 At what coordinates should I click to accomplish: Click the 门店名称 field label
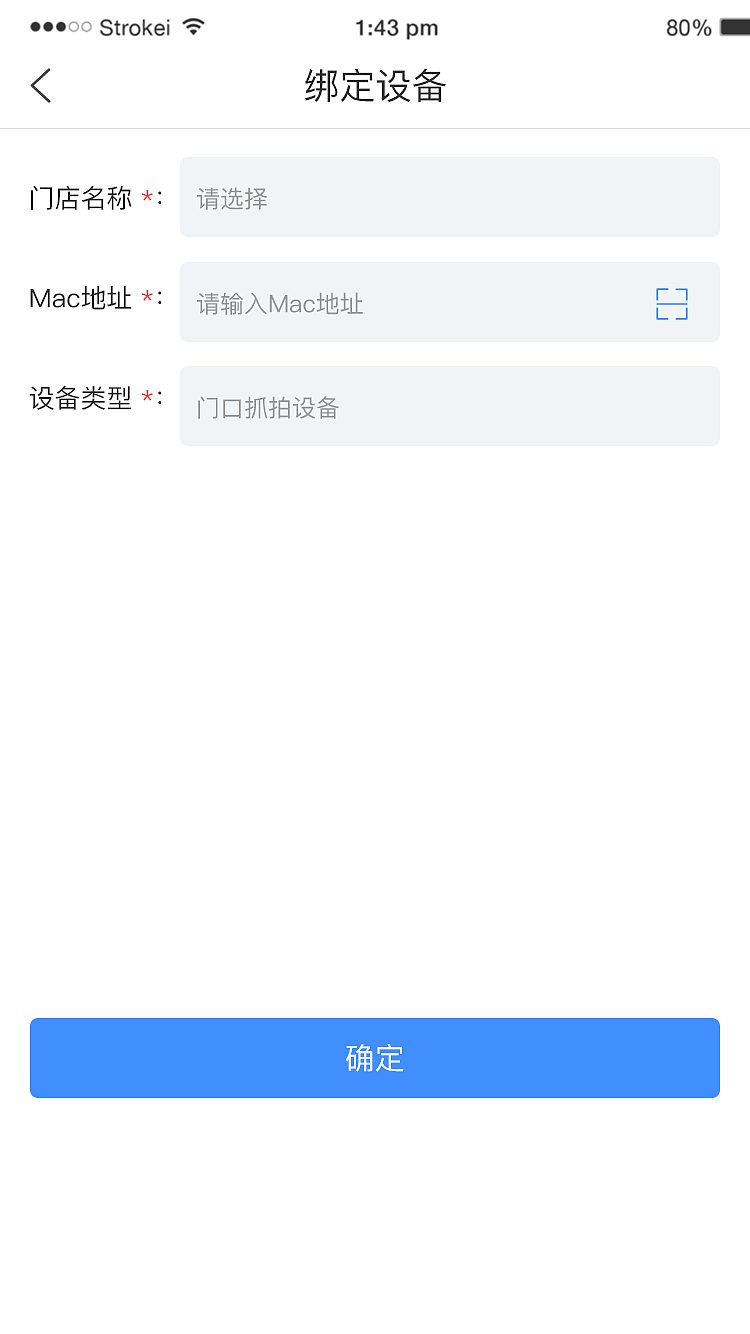click(x=80, y=197)
